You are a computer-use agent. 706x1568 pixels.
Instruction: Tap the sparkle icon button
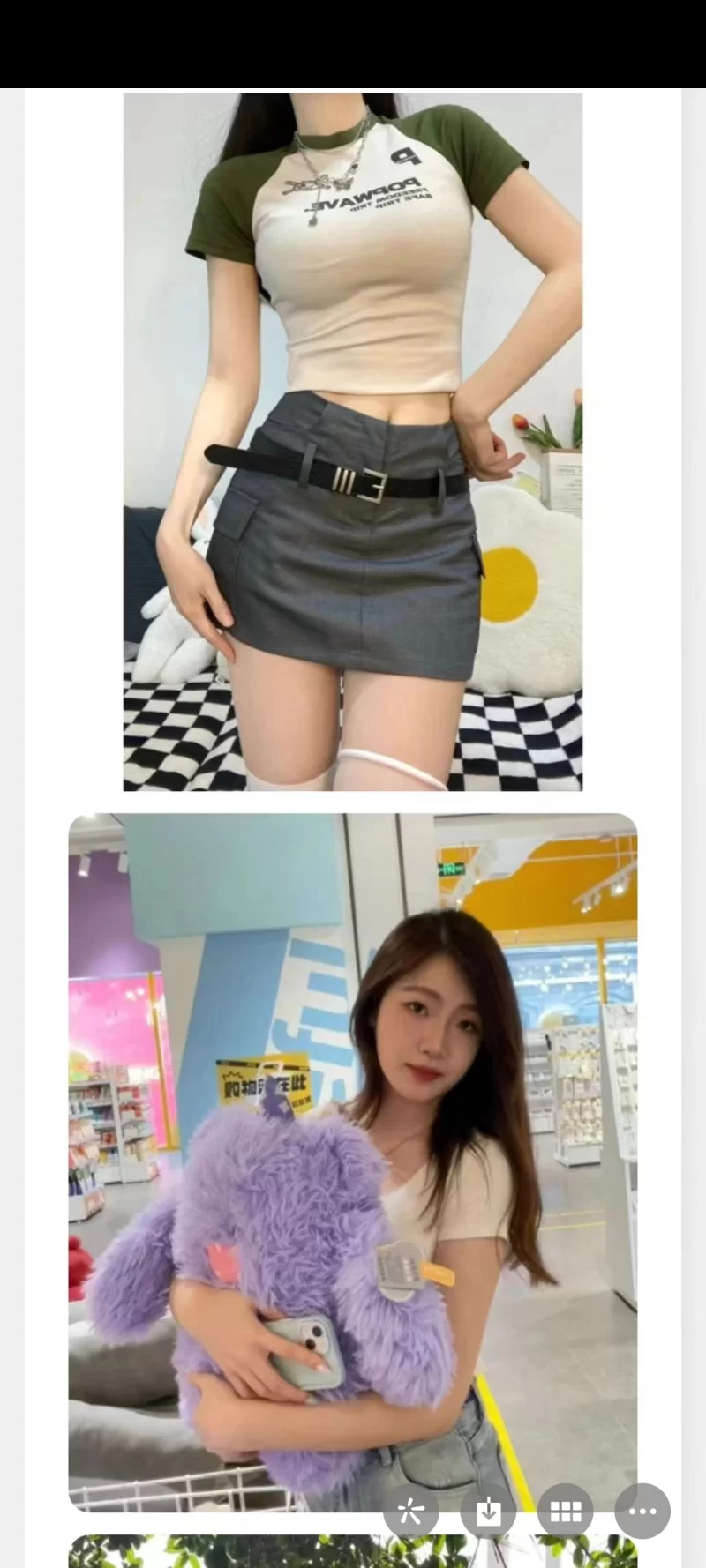coord(410,1512)
